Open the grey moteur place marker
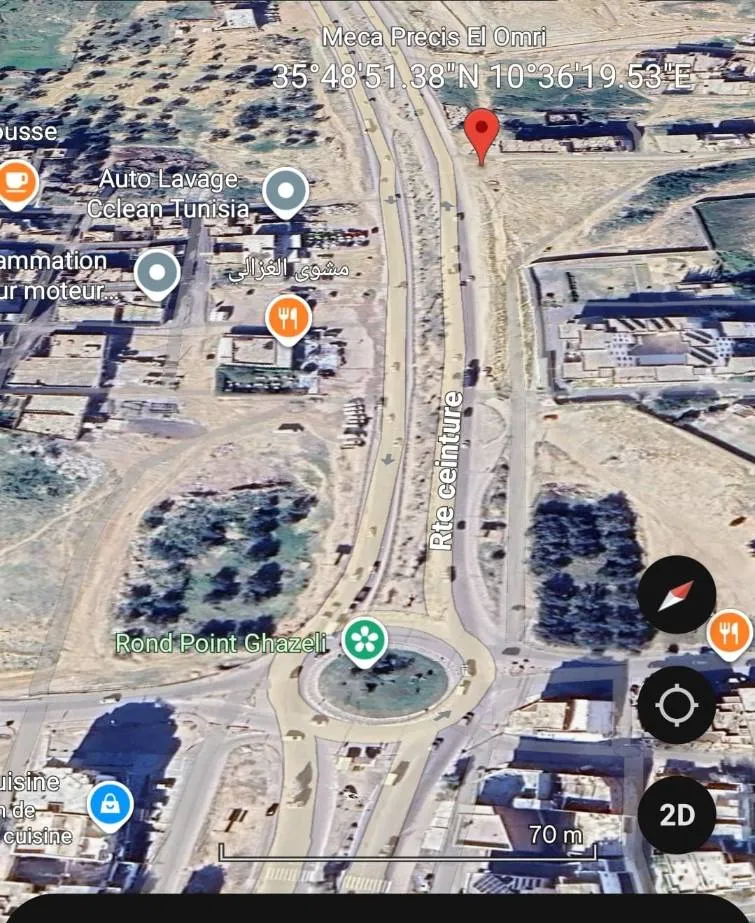This screenshot has height=923, width=755. (x=157, y=274)
